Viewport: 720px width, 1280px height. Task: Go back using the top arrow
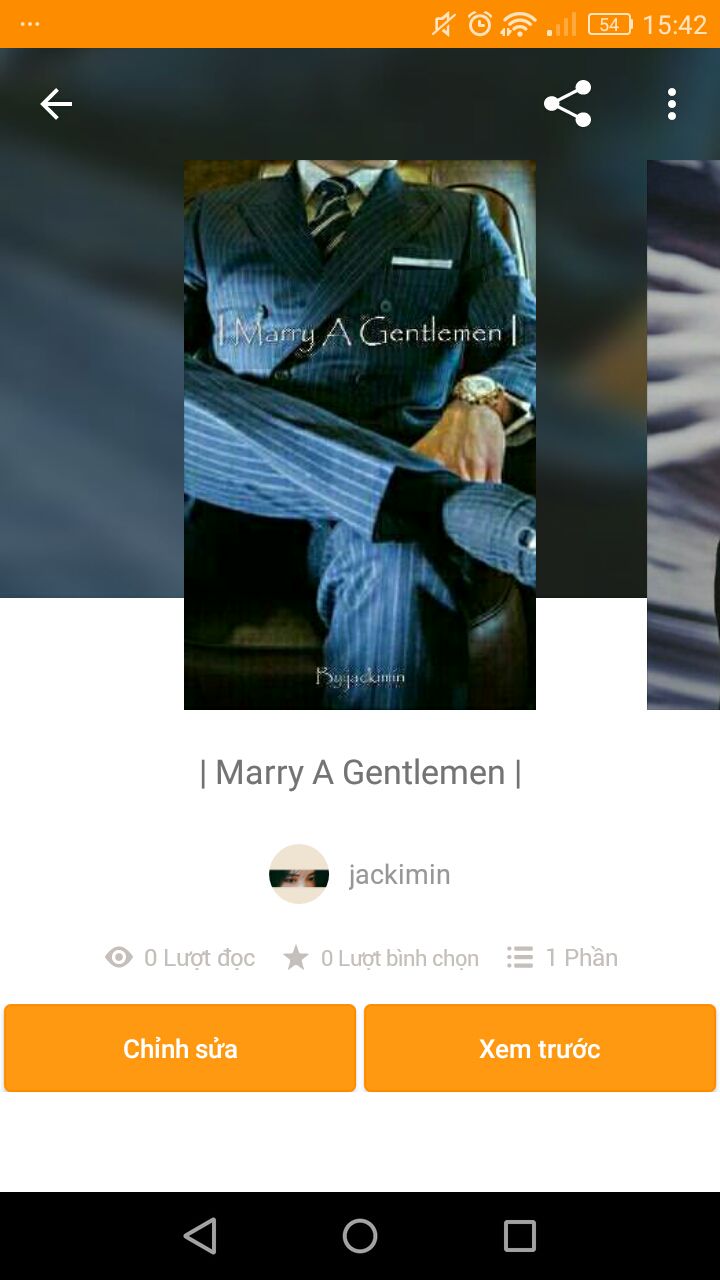pyautogui.click(x=56, y=104)
